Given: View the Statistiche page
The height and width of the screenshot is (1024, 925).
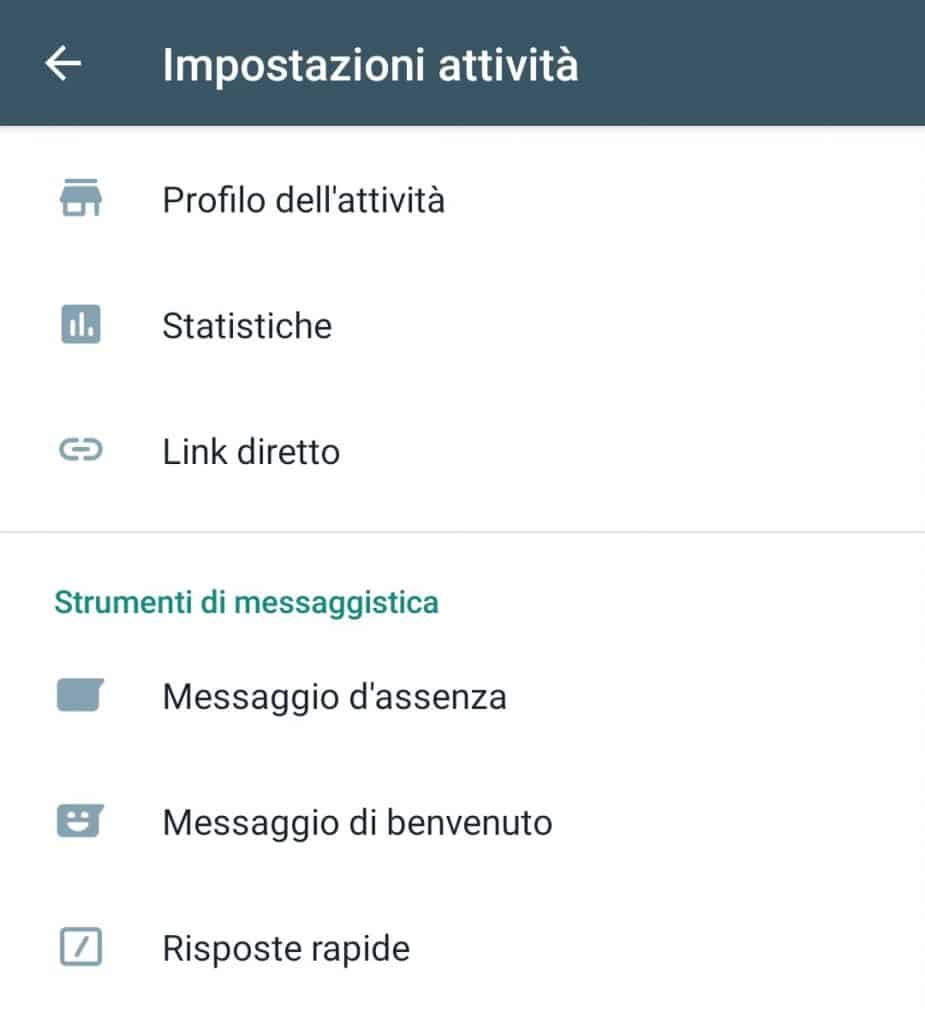Looking at the screenshot, I should pos(247,326).
